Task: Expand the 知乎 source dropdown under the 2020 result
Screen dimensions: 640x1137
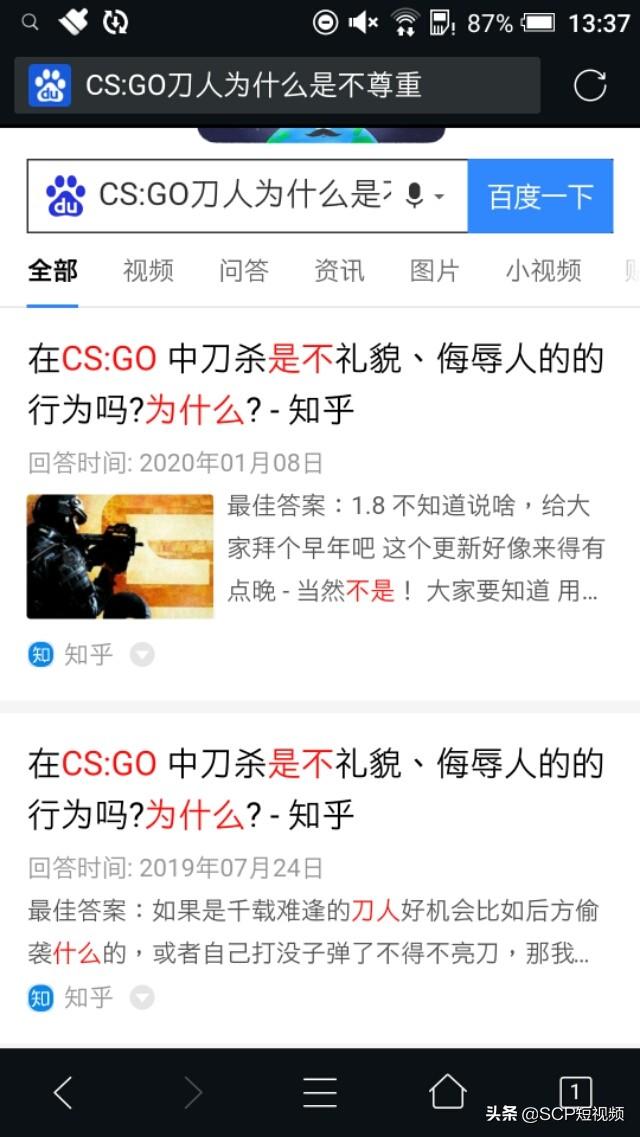Action: 143,655
